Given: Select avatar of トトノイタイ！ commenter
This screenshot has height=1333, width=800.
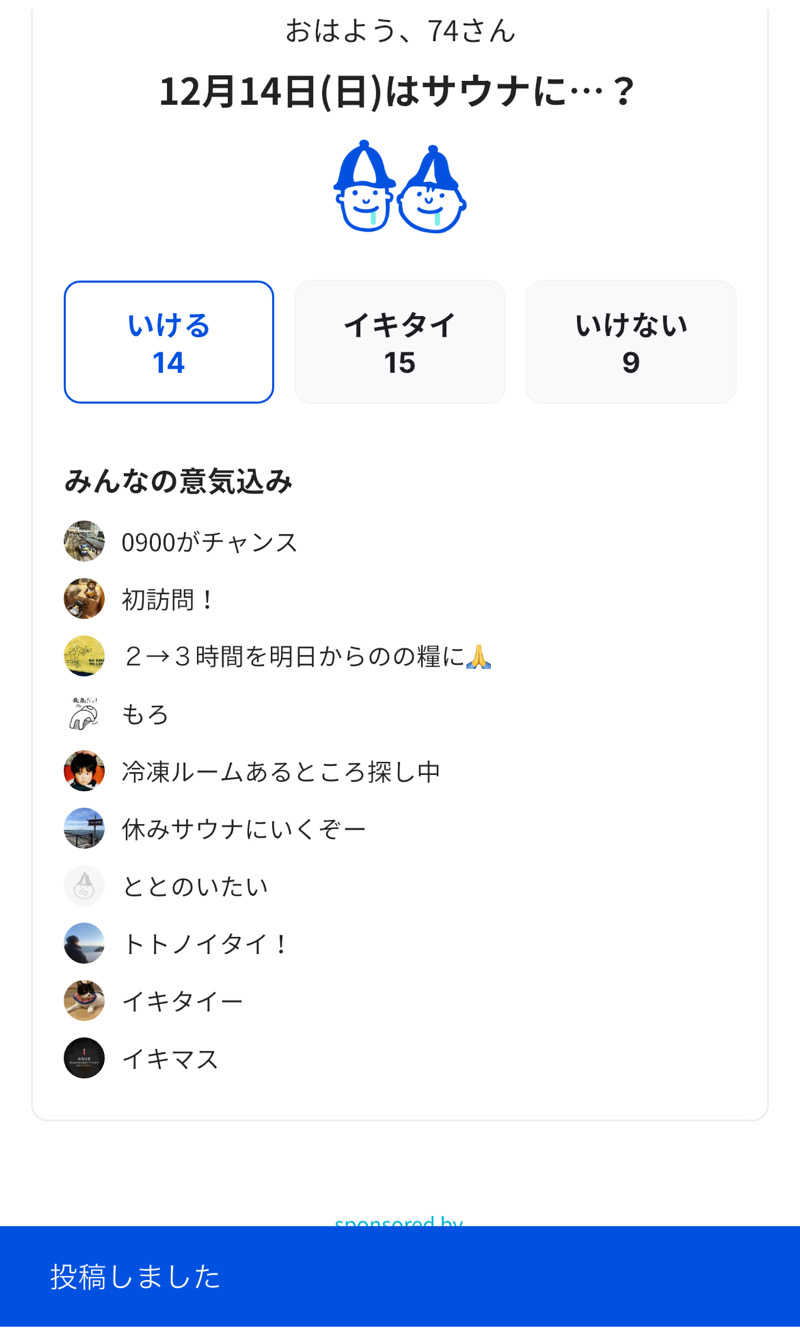Looking at the screenshot, I should click(x=84, y=942).
